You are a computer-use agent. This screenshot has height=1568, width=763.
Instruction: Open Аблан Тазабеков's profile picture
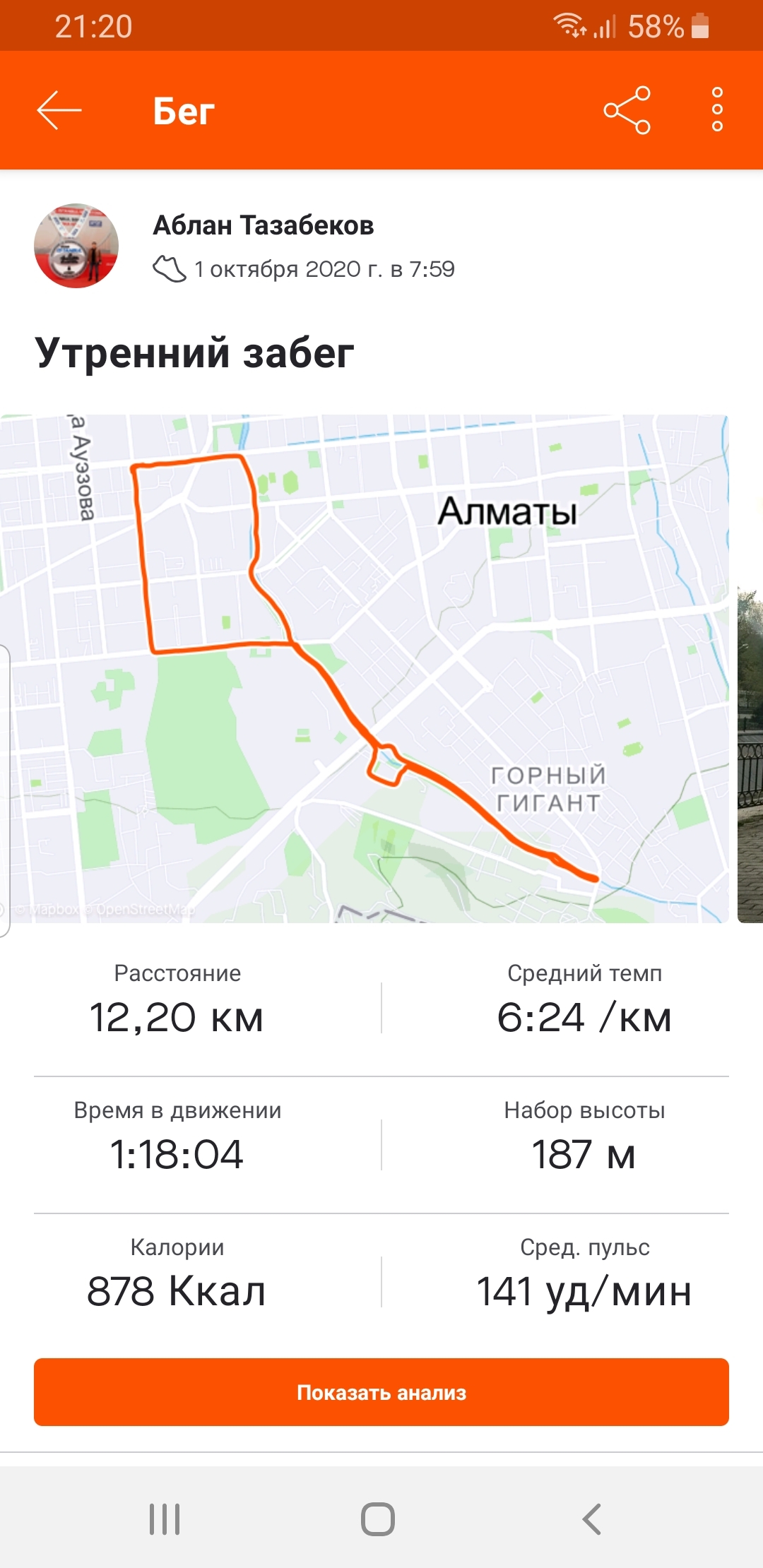[x=76, y=246]
